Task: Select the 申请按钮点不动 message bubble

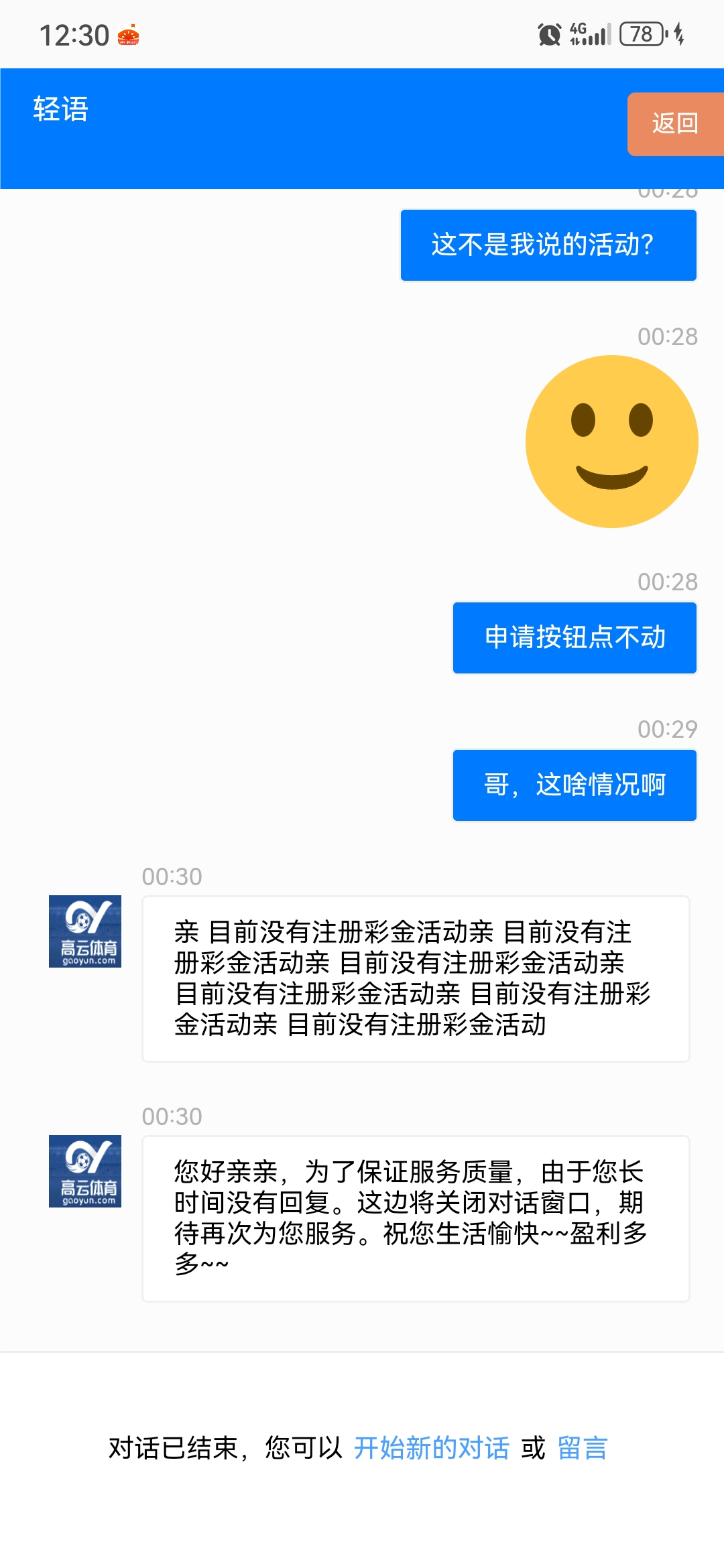Action: pos(575,638)
